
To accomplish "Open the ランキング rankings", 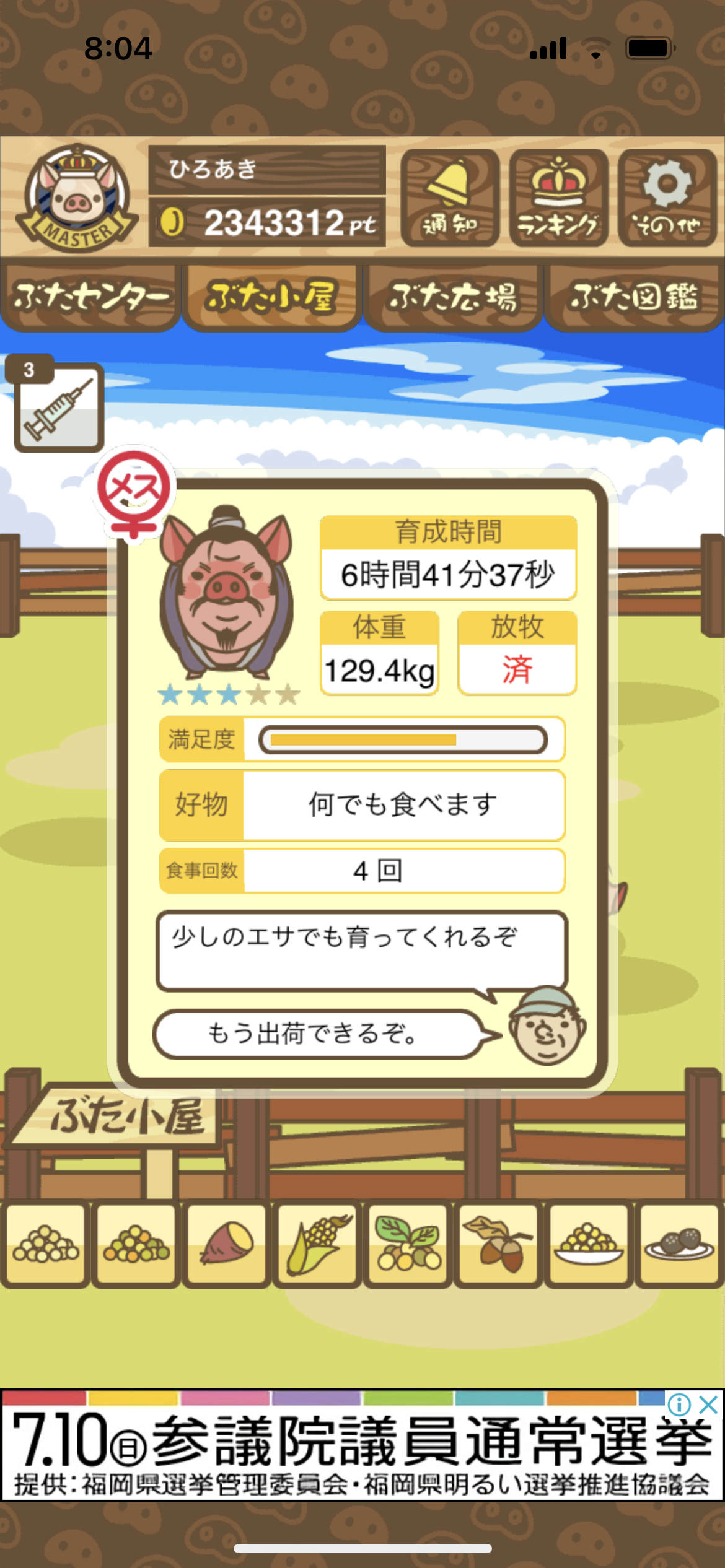I will (558, 198).
